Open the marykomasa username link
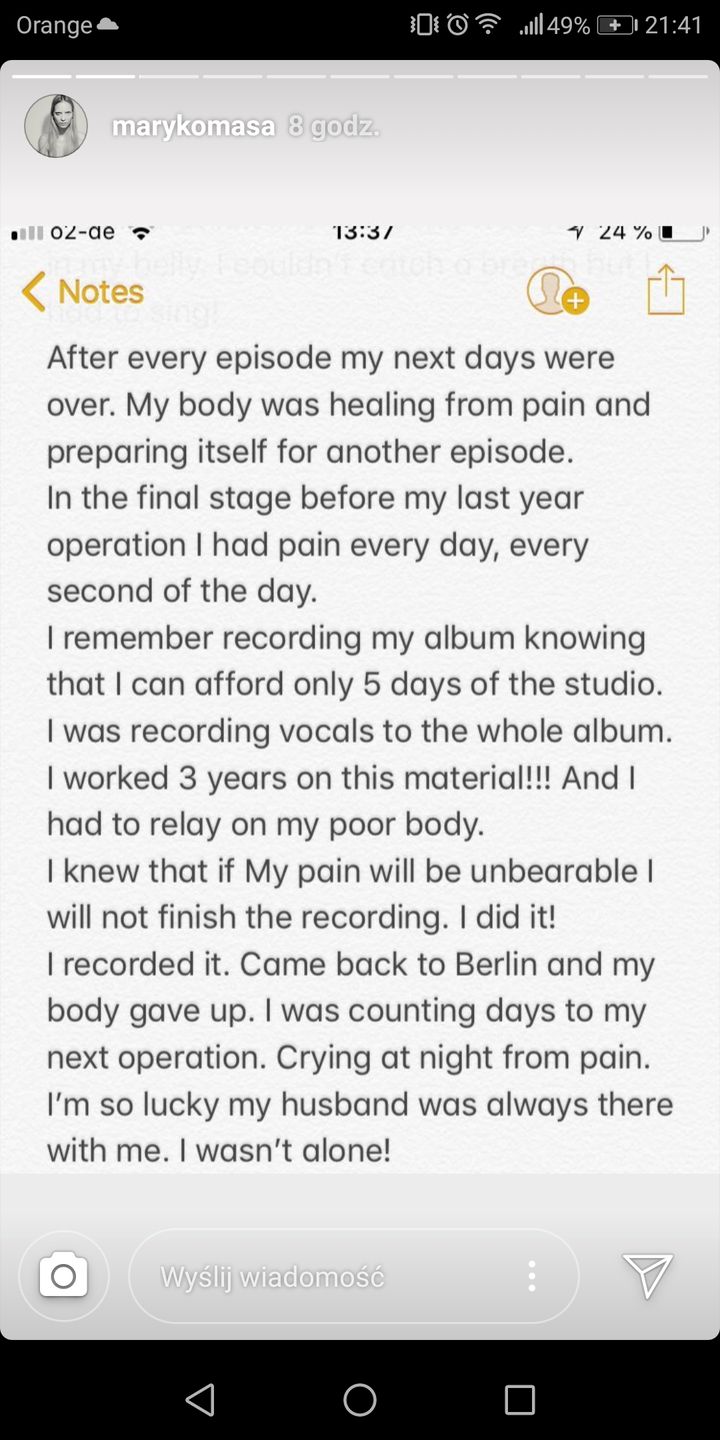Screen dimensions: 720x1440 pos(193,127)
